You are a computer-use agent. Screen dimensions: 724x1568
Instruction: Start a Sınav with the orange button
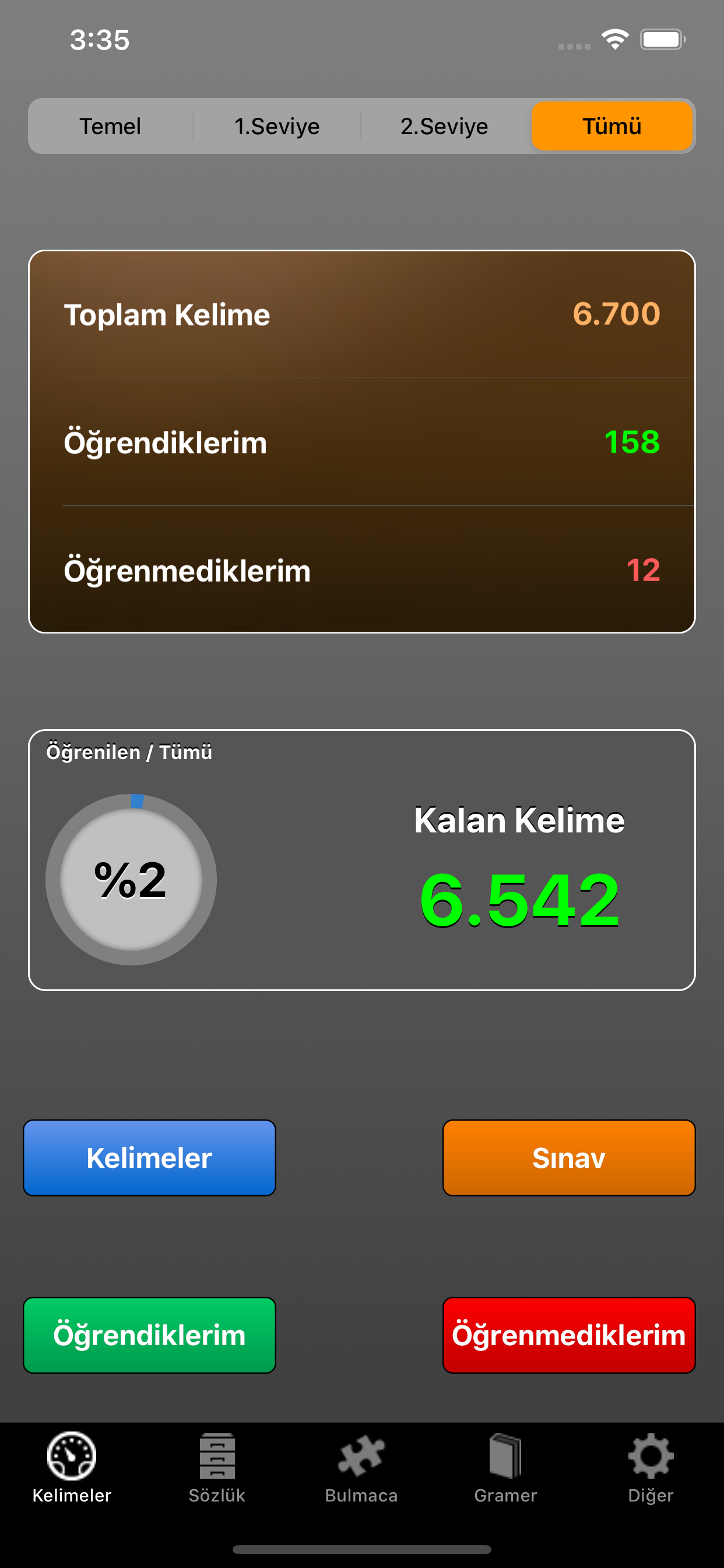click(568, 1157)
